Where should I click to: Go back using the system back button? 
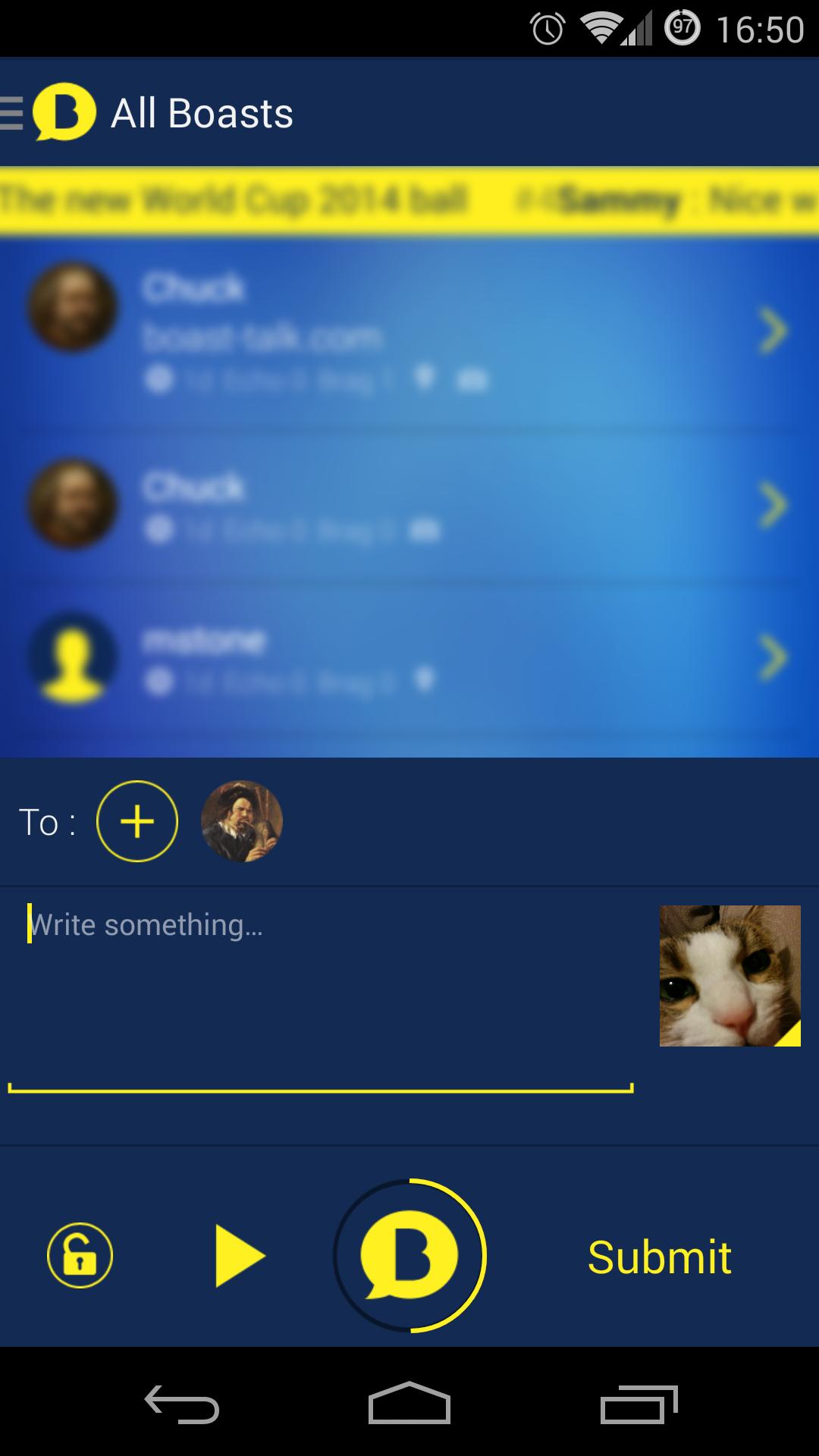(x=182, y=1404)
